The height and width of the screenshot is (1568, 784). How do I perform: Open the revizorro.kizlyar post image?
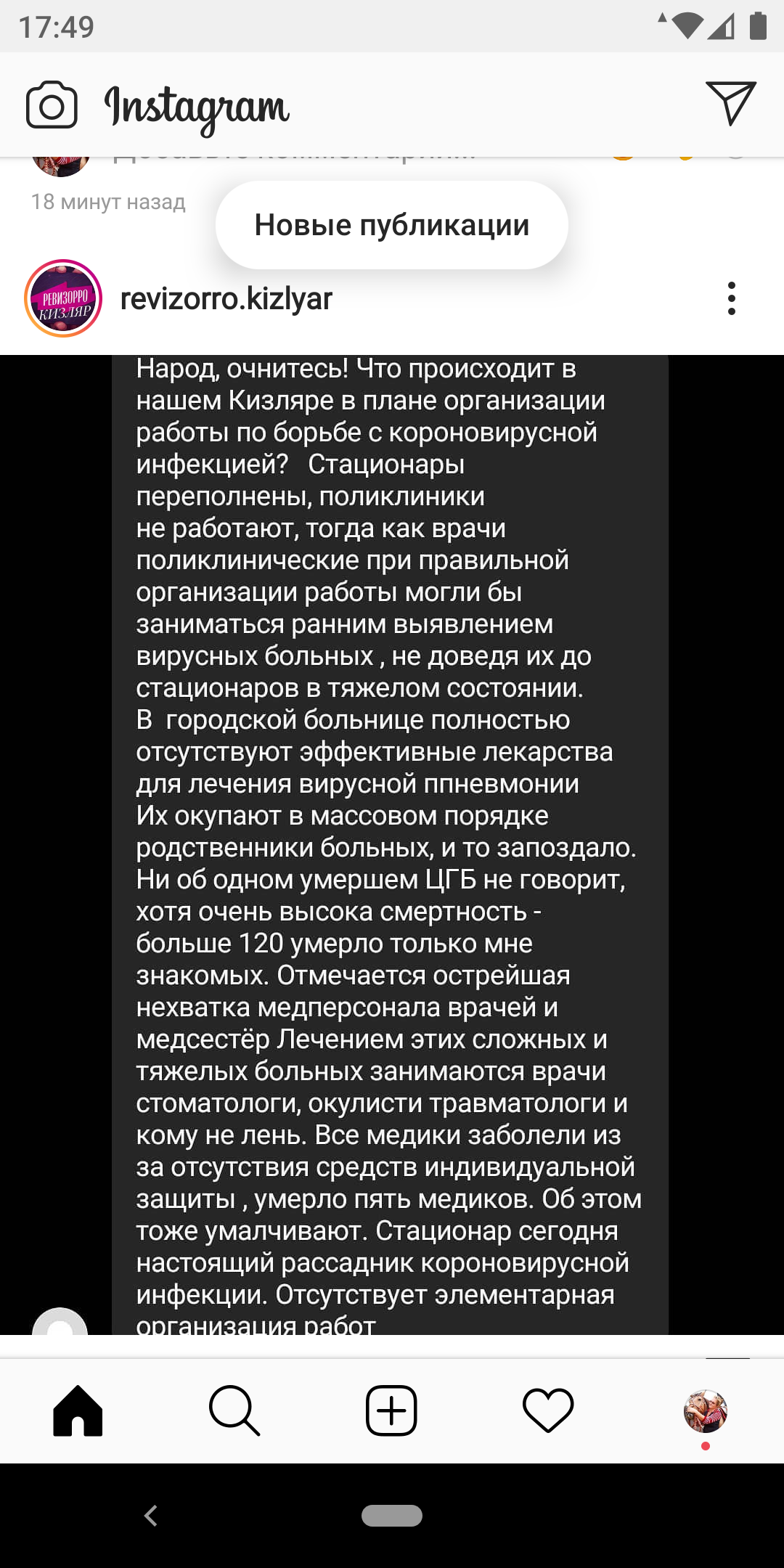pyautogui.click(x=392, y=845)
